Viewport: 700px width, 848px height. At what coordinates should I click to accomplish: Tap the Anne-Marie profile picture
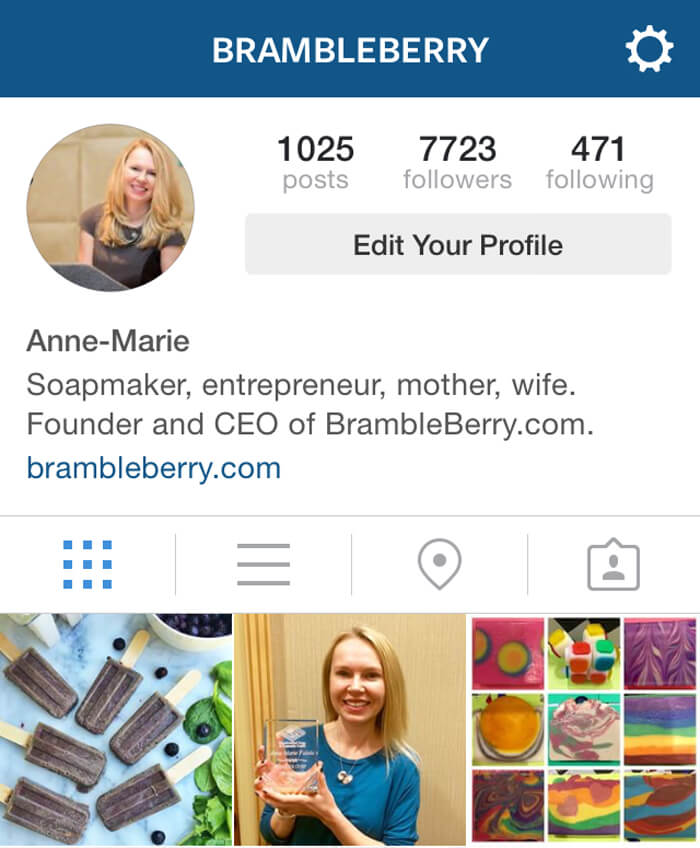110,208
